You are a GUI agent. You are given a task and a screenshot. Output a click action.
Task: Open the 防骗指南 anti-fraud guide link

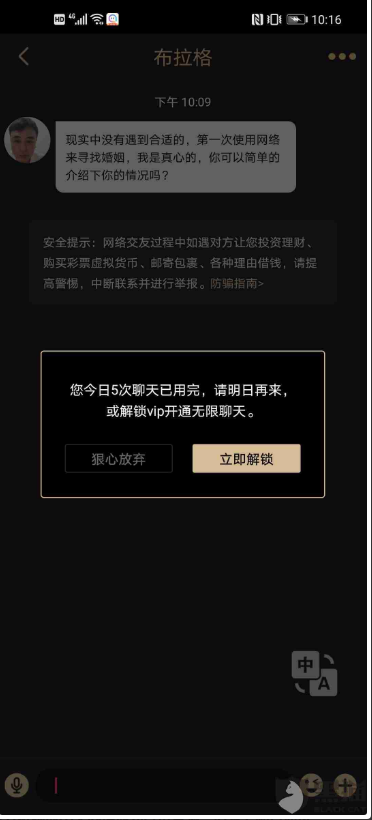pyautogui.click(x=237, y=284)
